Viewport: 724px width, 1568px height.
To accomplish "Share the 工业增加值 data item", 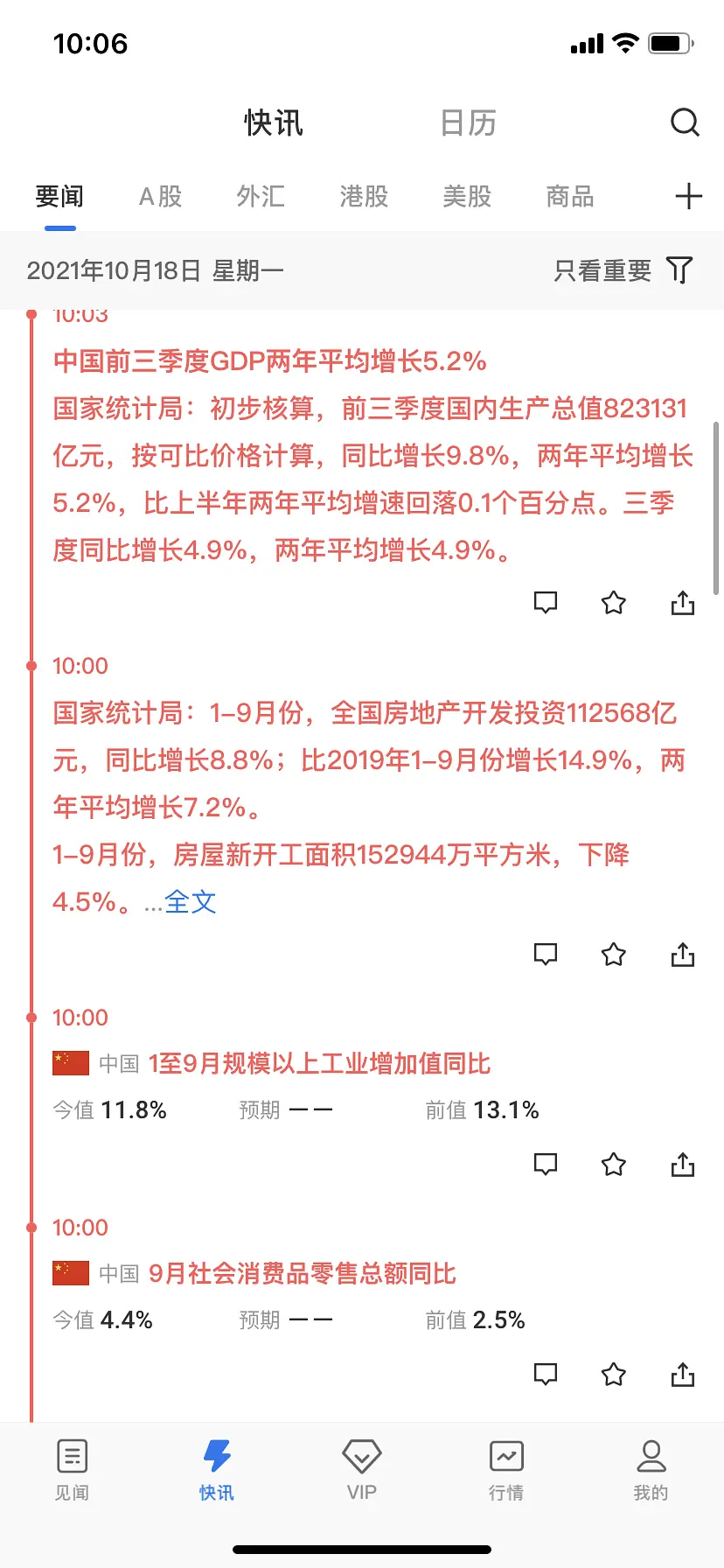I will pyautogui.click(x=683, y=1165).
